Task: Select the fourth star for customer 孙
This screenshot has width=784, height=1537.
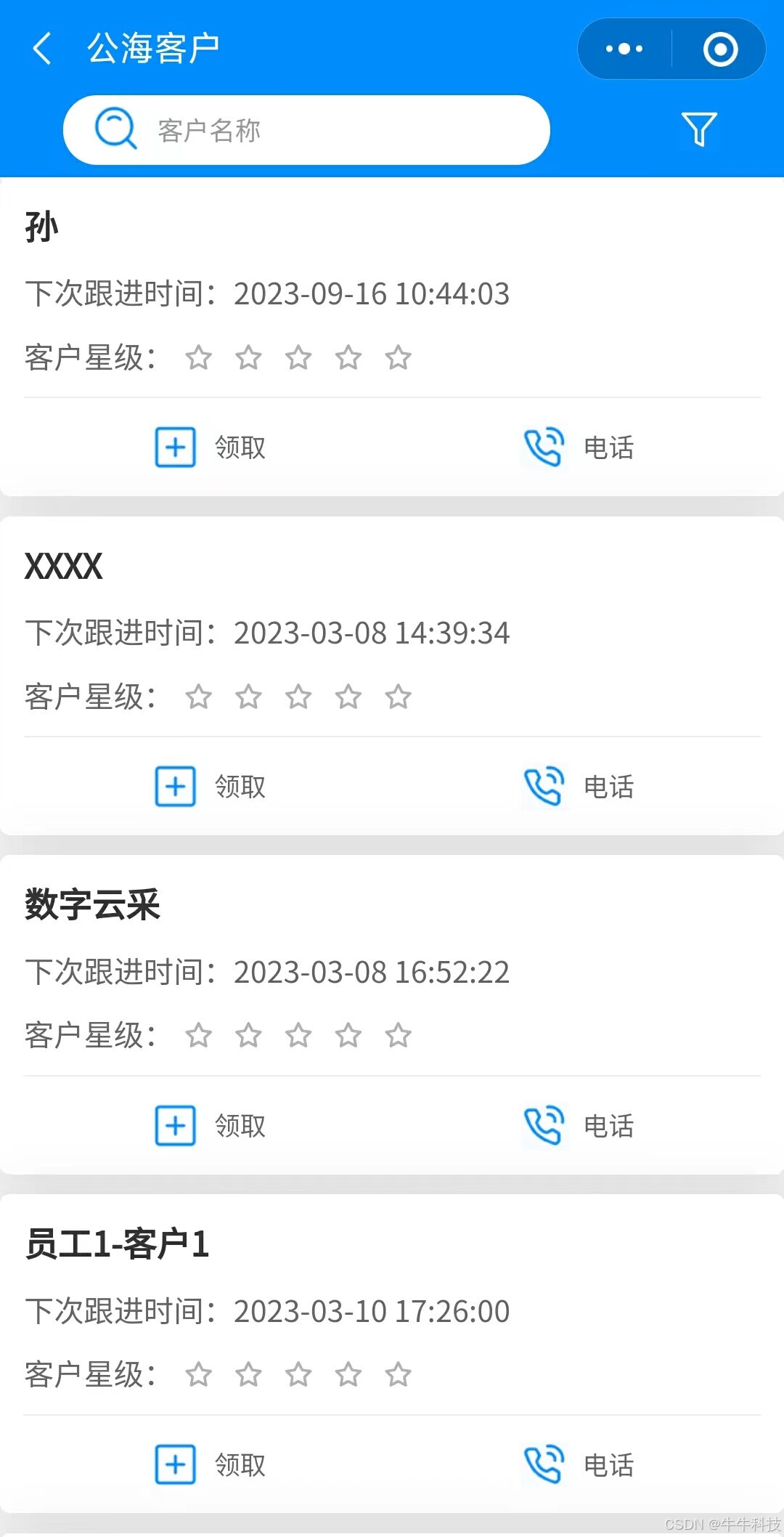Action: tap(348, 357)
